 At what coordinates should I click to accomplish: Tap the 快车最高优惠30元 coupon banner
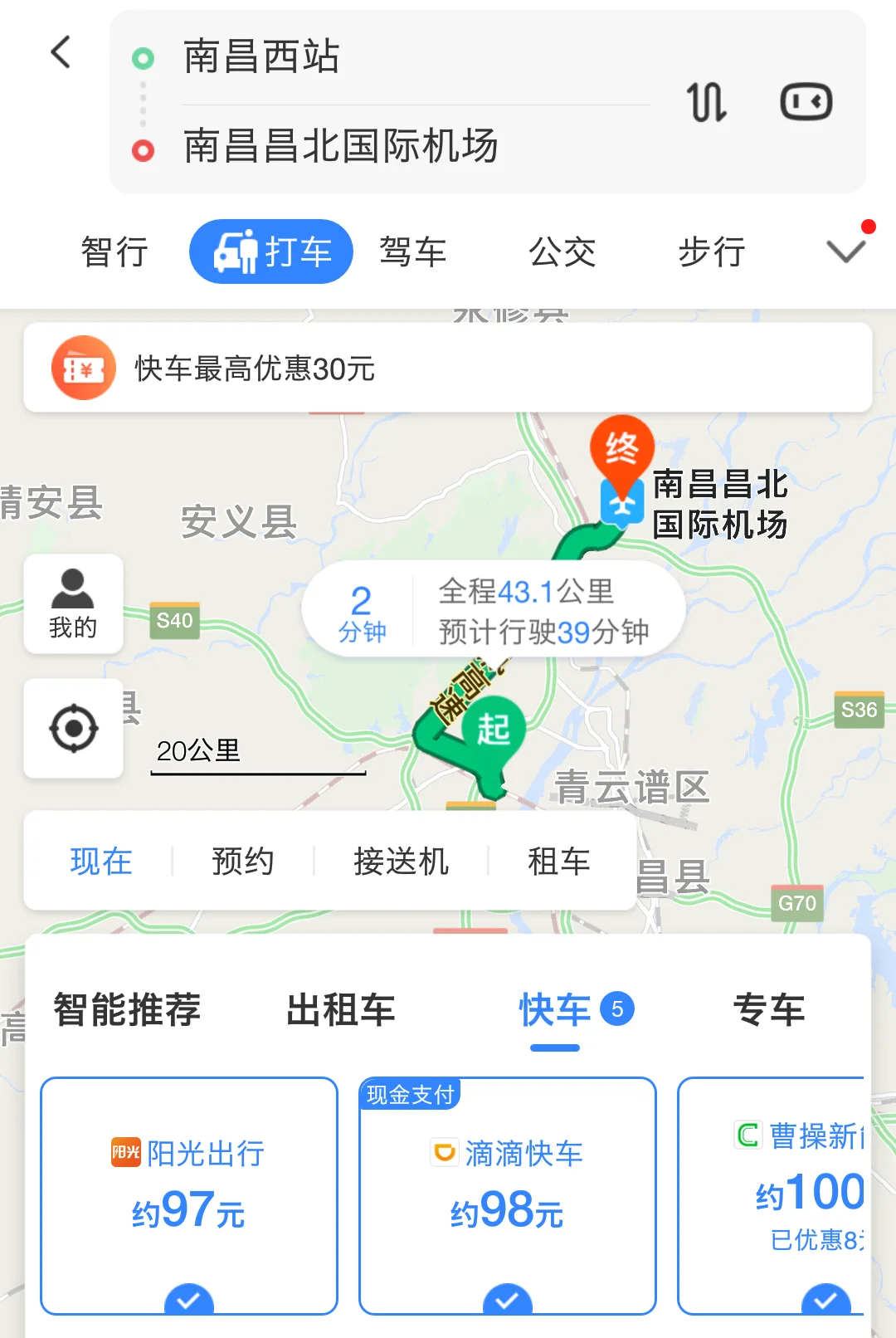pyautogui.click(x=254, y=370)
